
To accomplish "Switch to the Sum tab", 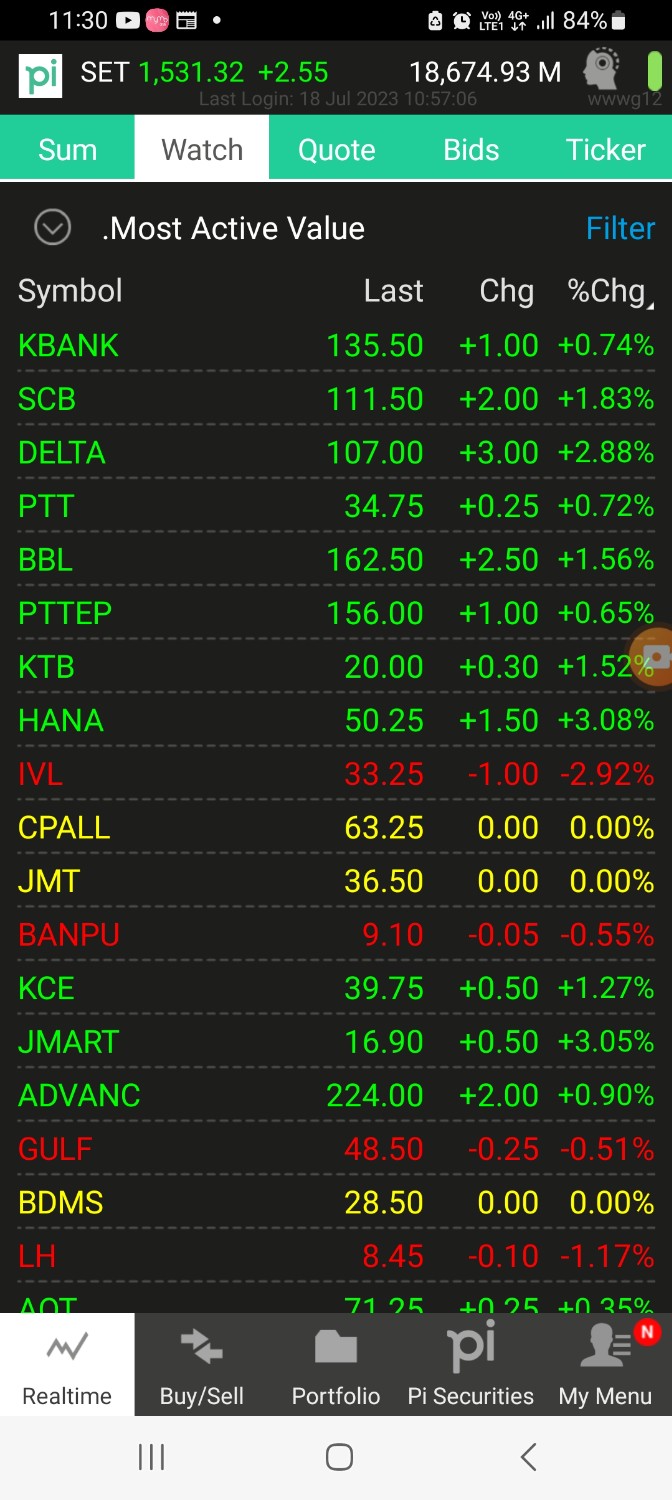I will click(x=67, y=149).
